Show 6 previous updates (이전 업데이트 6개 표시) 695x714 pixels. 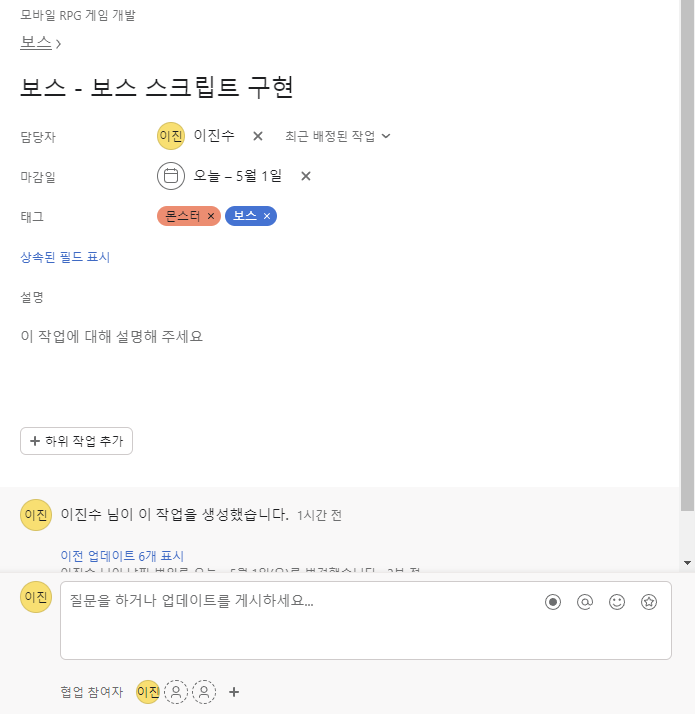[x=122, y=556]
